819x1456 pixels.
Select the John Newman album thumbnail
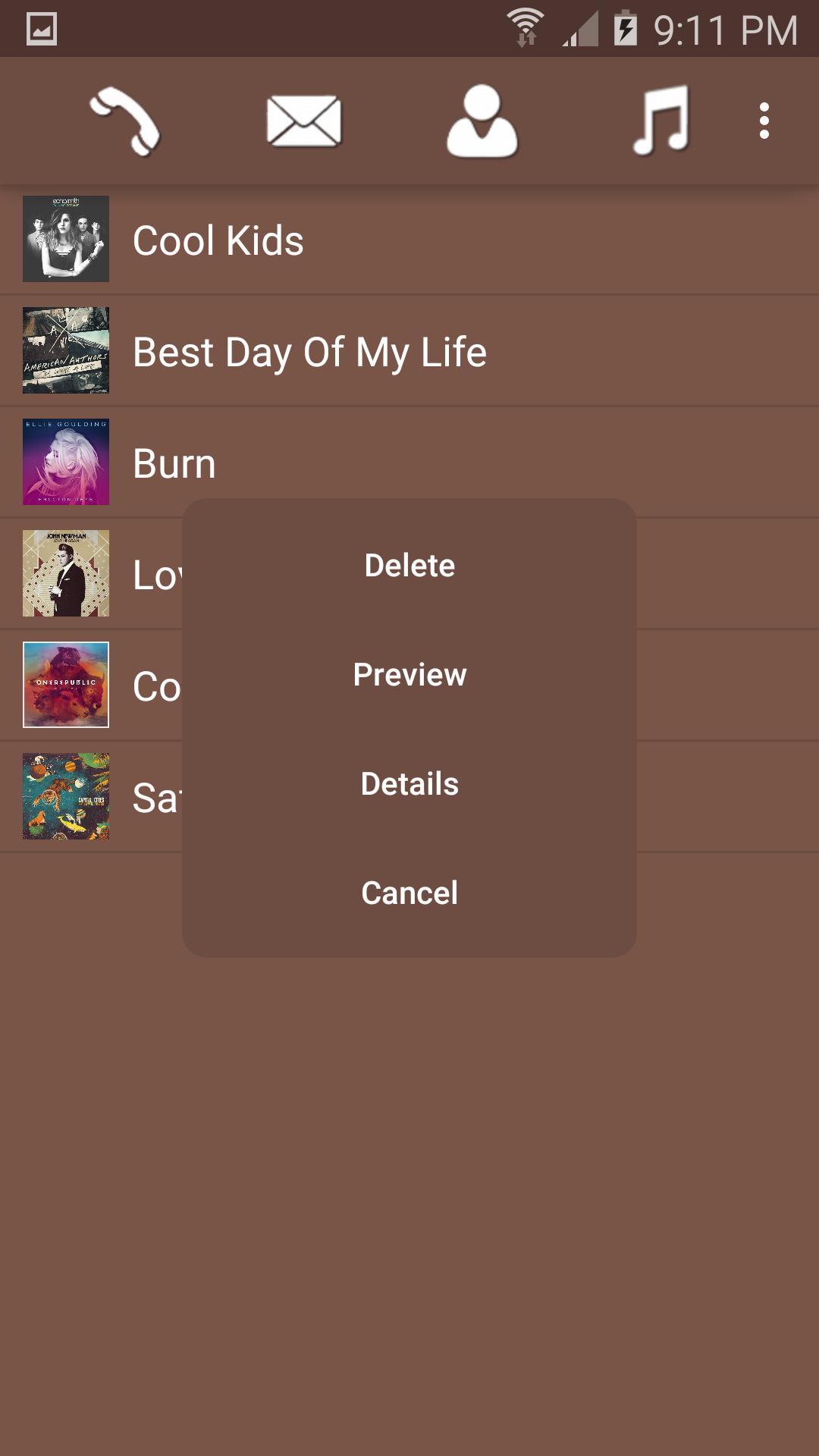pyautogui.click(x=65, y=573)
